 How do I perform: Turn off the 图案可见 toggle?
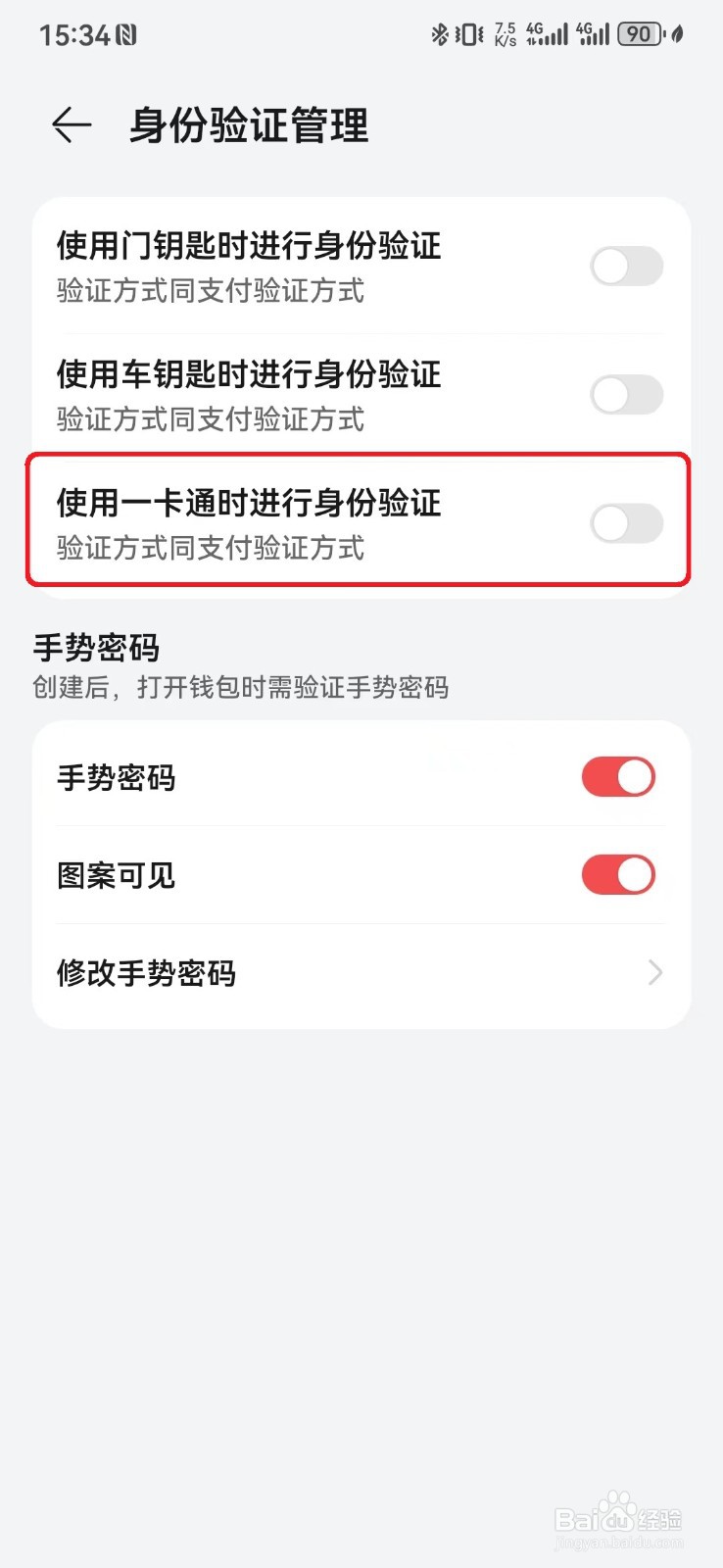point(617,874)
